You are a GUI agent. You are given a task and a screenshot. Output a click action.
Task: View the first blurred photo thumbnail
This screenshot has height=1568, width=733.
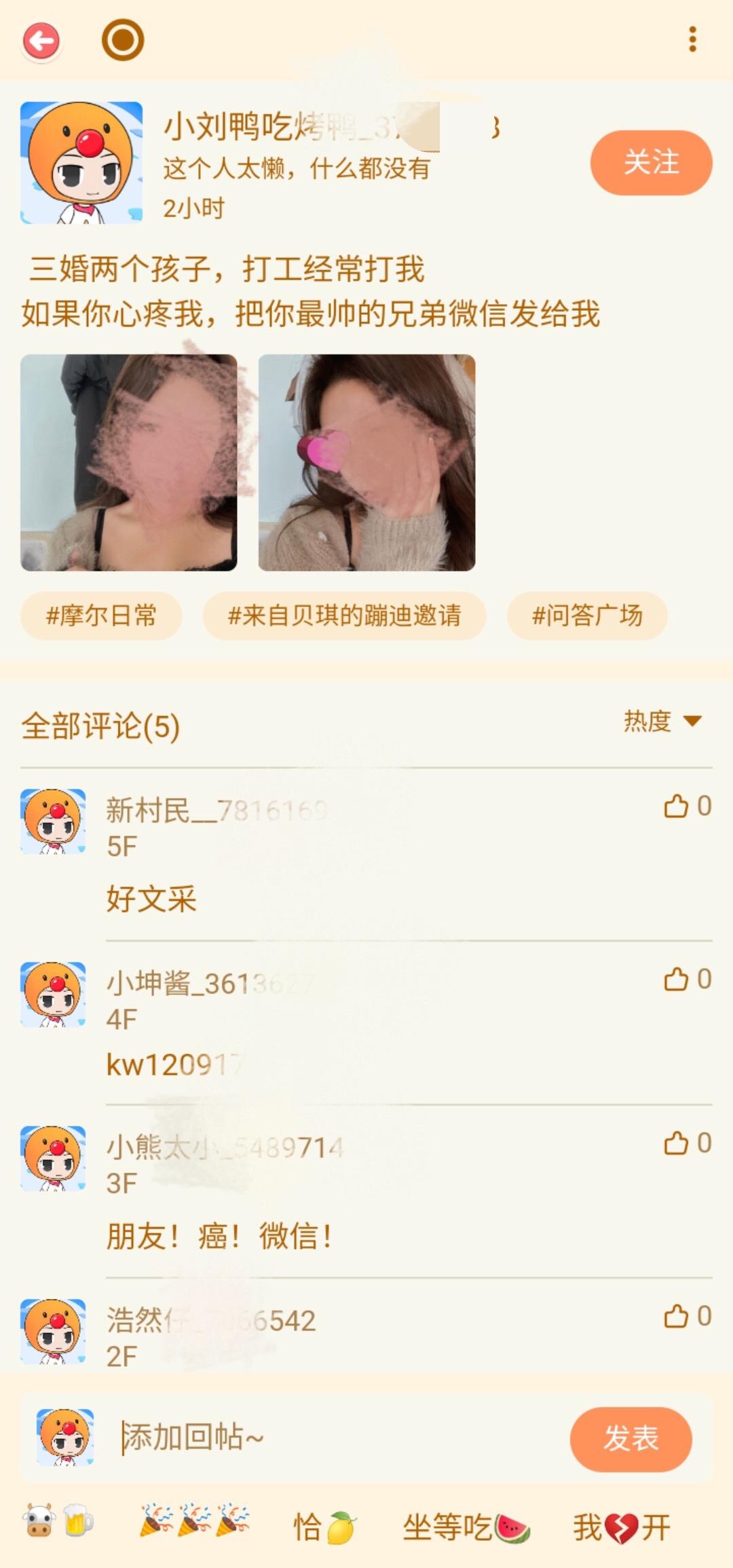click(x=129, y=462)
